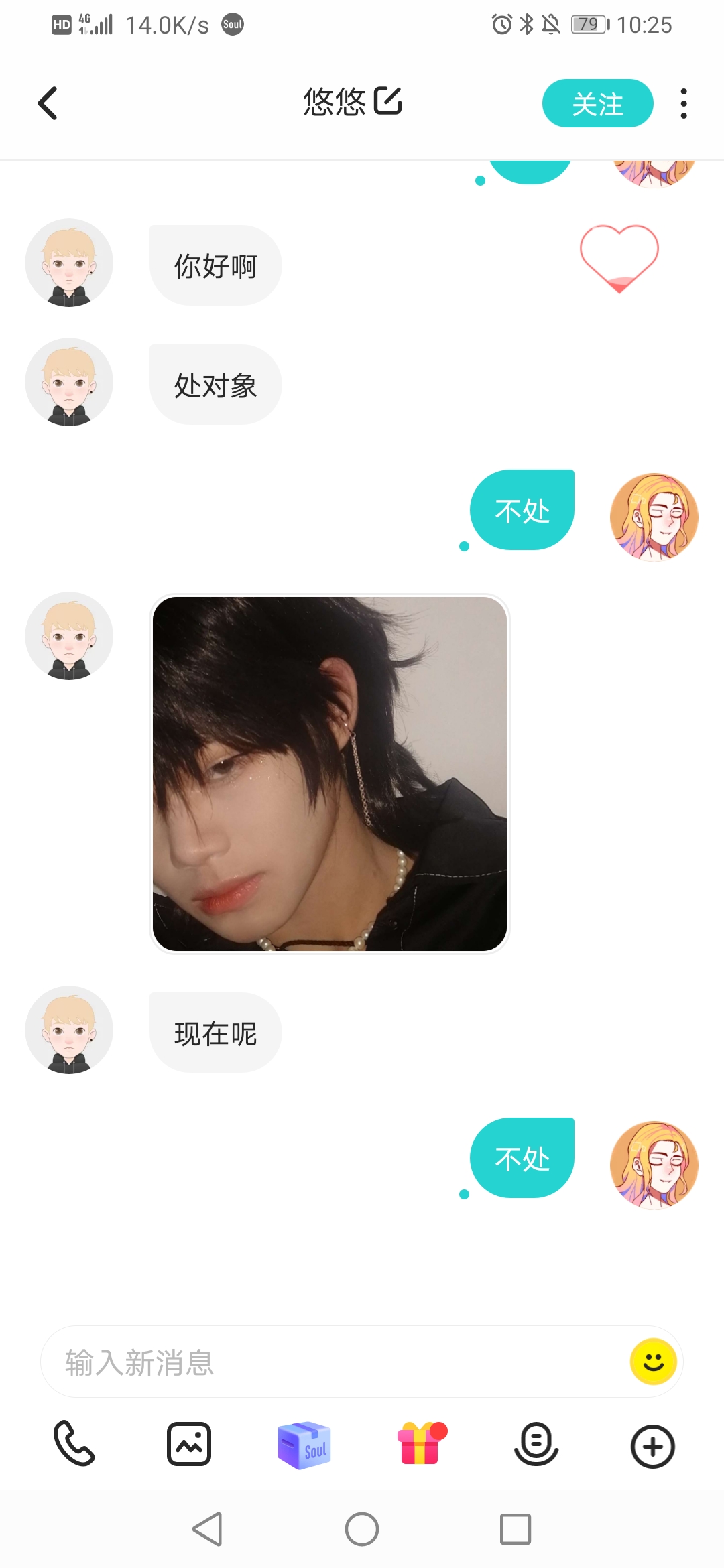The height and width of the screenshot is (1568, 724).
Task: Edit the remark name next to 悠悠
Action: coord(388,101)
